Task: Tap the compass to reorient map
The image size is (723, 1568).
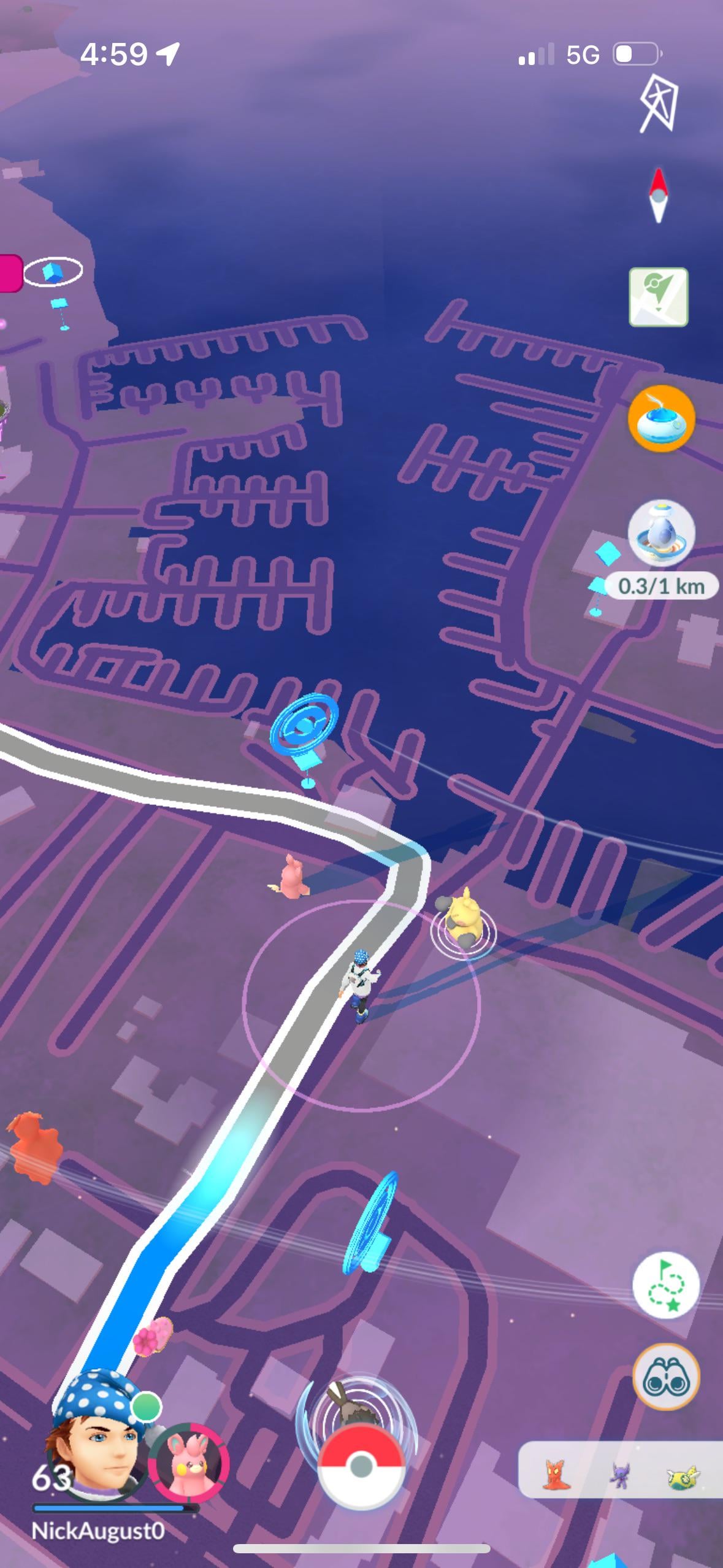Action: [x=659, y=196]
